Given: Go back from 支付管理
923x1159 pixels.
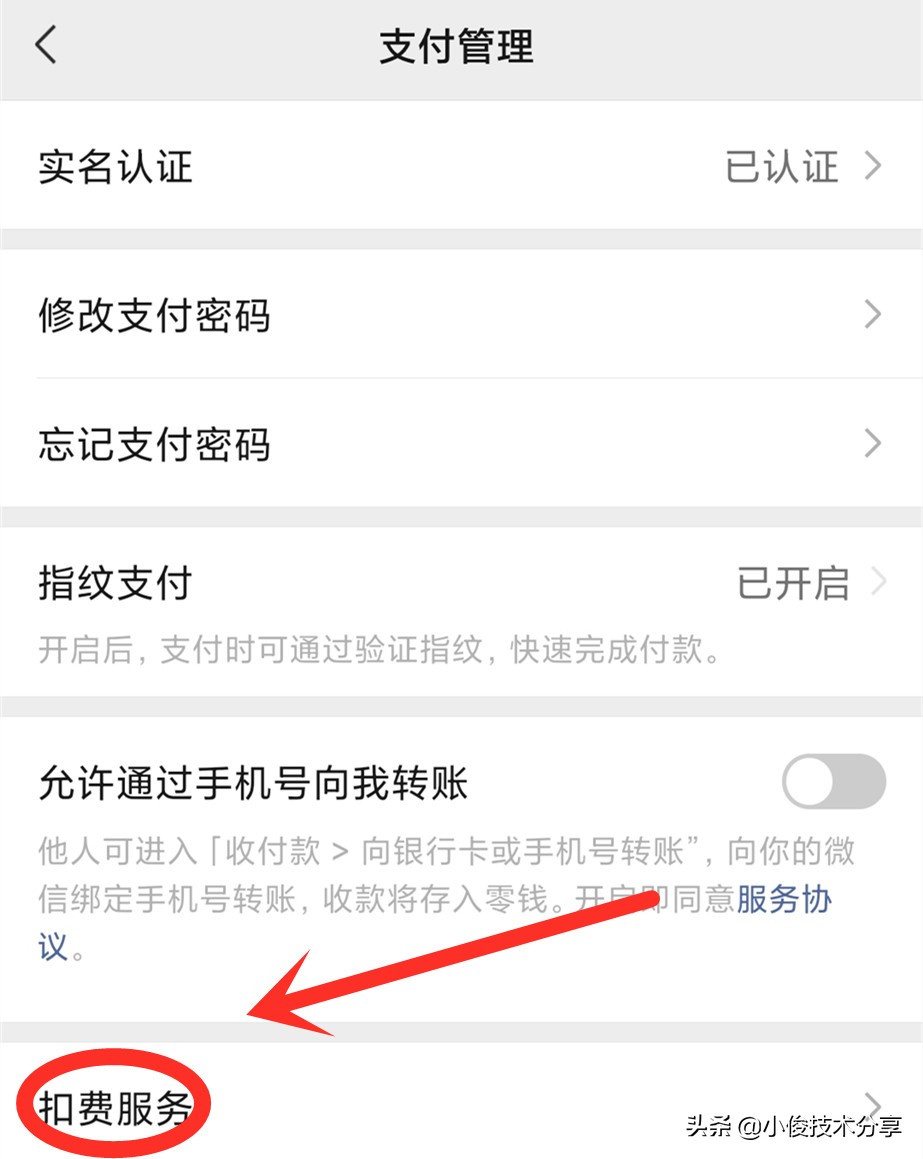Looking at the screenshot, I should click(46, 47).
